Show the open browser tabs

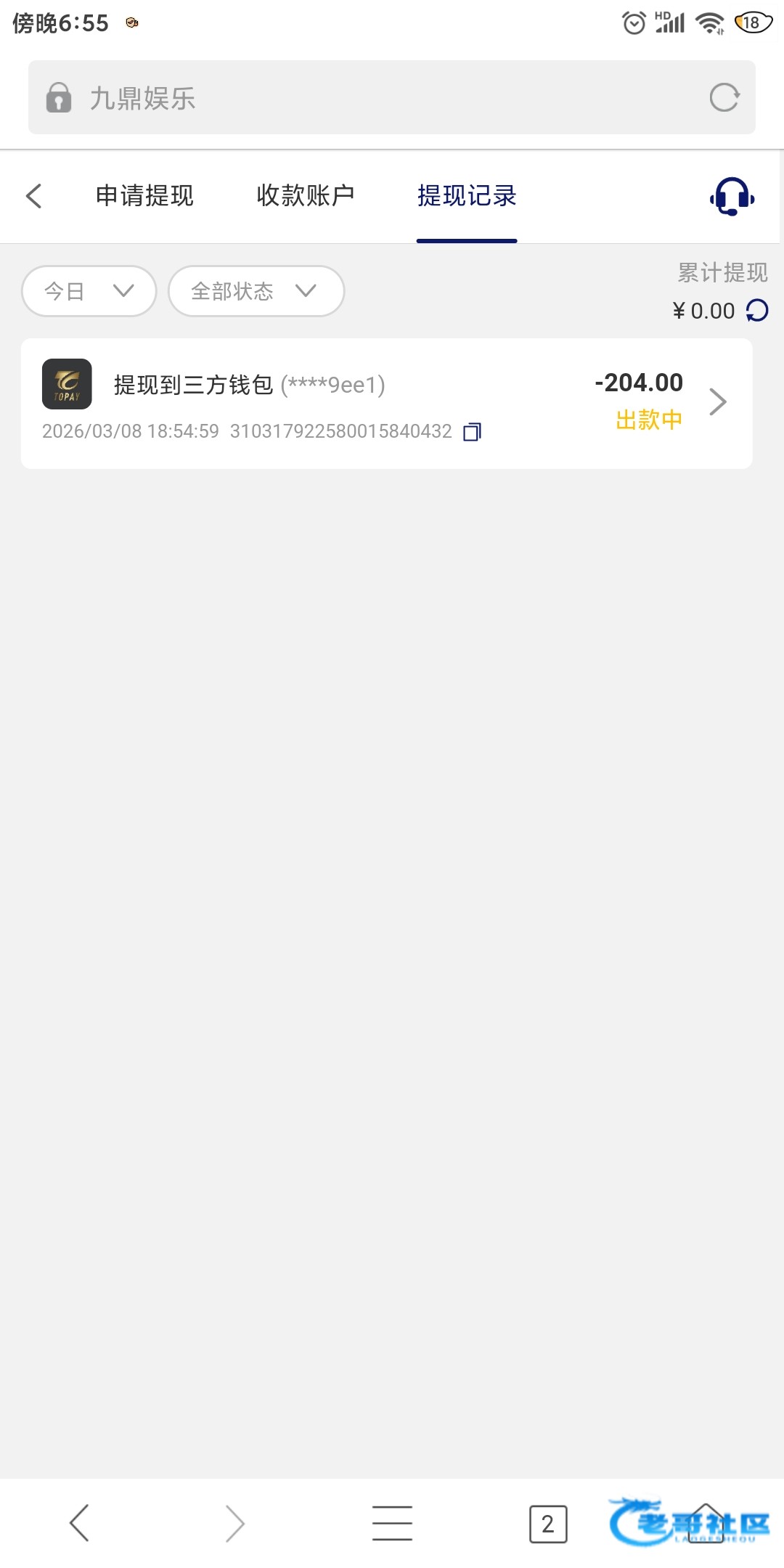coord(548,1524)
